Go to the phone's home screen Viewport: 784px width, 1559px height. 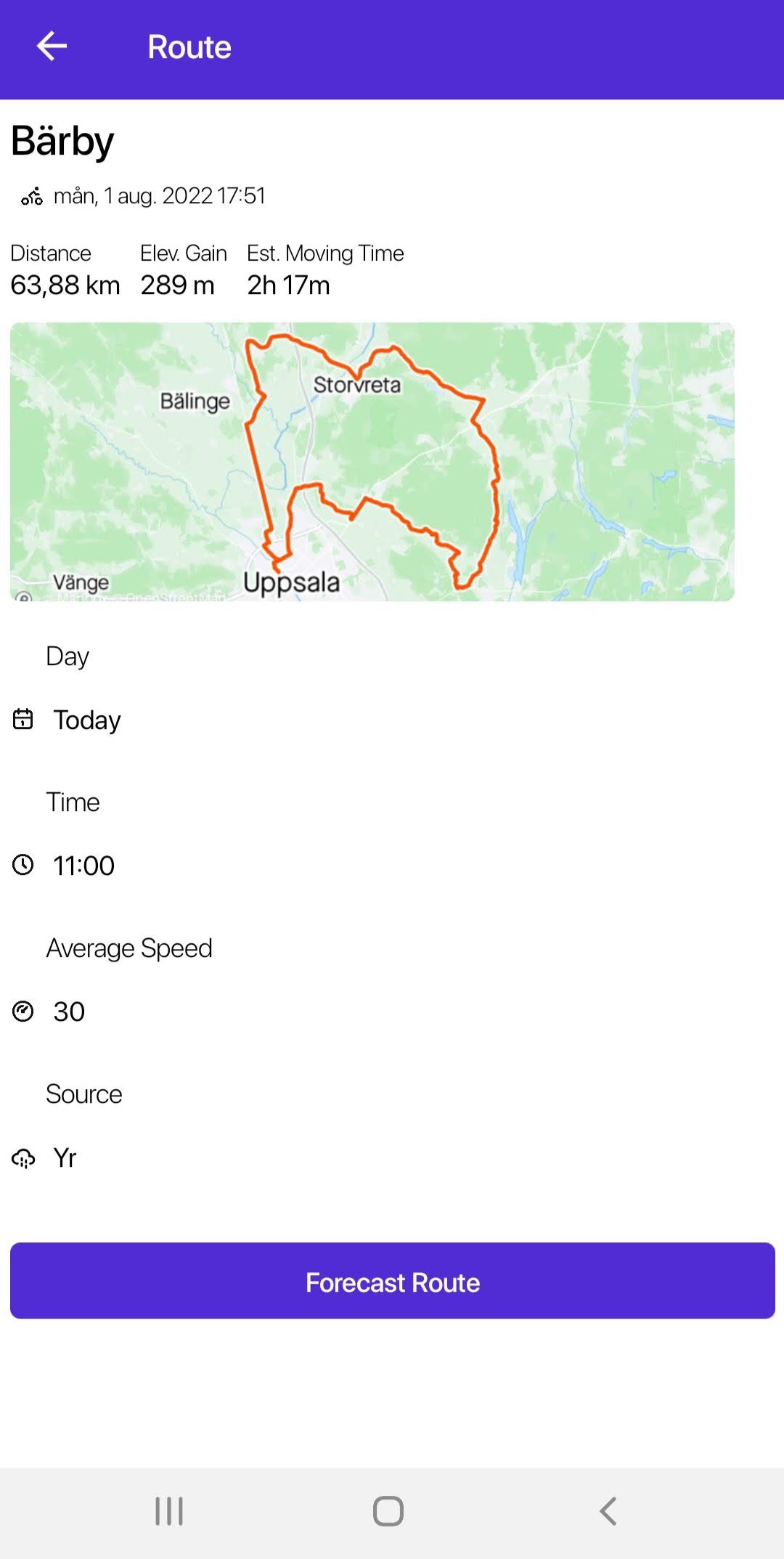pyautogui.click(x=388, y=1511)
